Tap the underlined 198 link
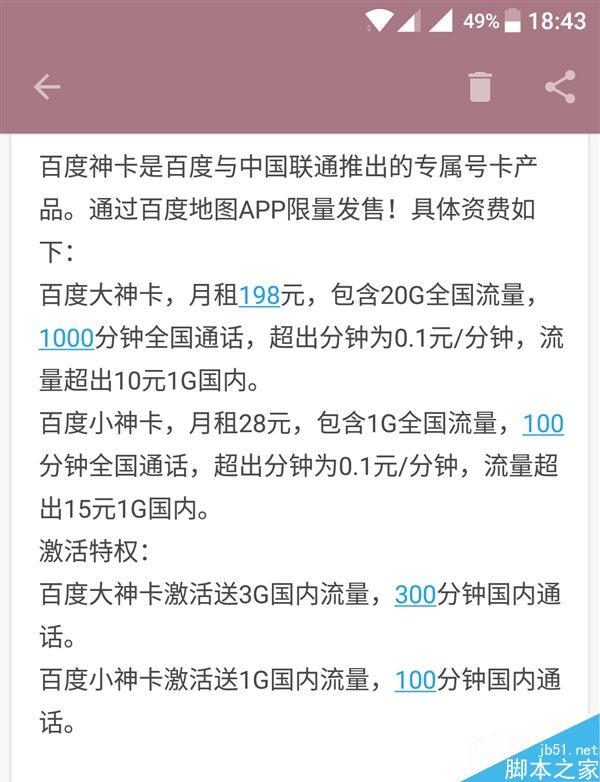The height and width of the screenshot is (782, 600). pyautogui.click(x=259, y=295)
